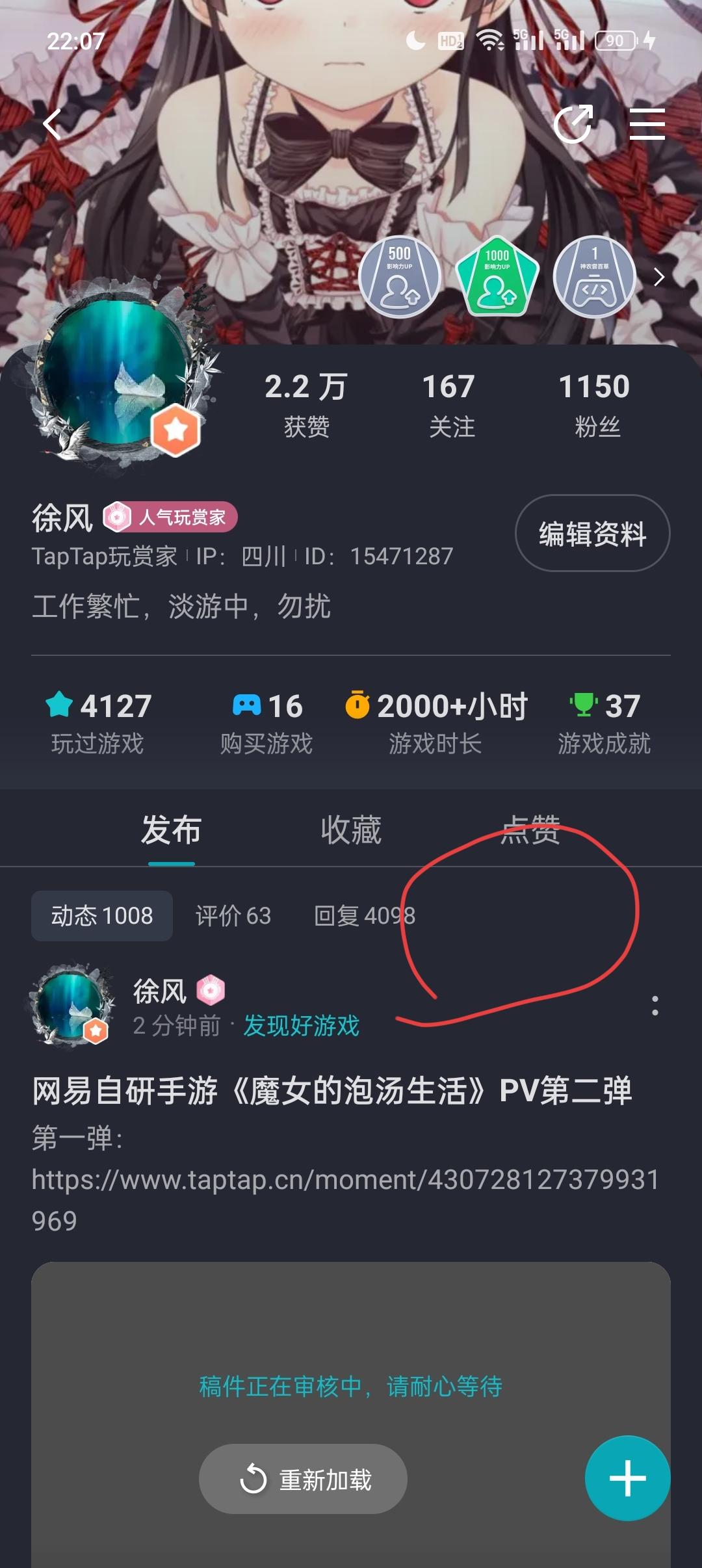Toggle the 动态 1008 filter chip
The image size is (702, 1568).
coord(102,916)
